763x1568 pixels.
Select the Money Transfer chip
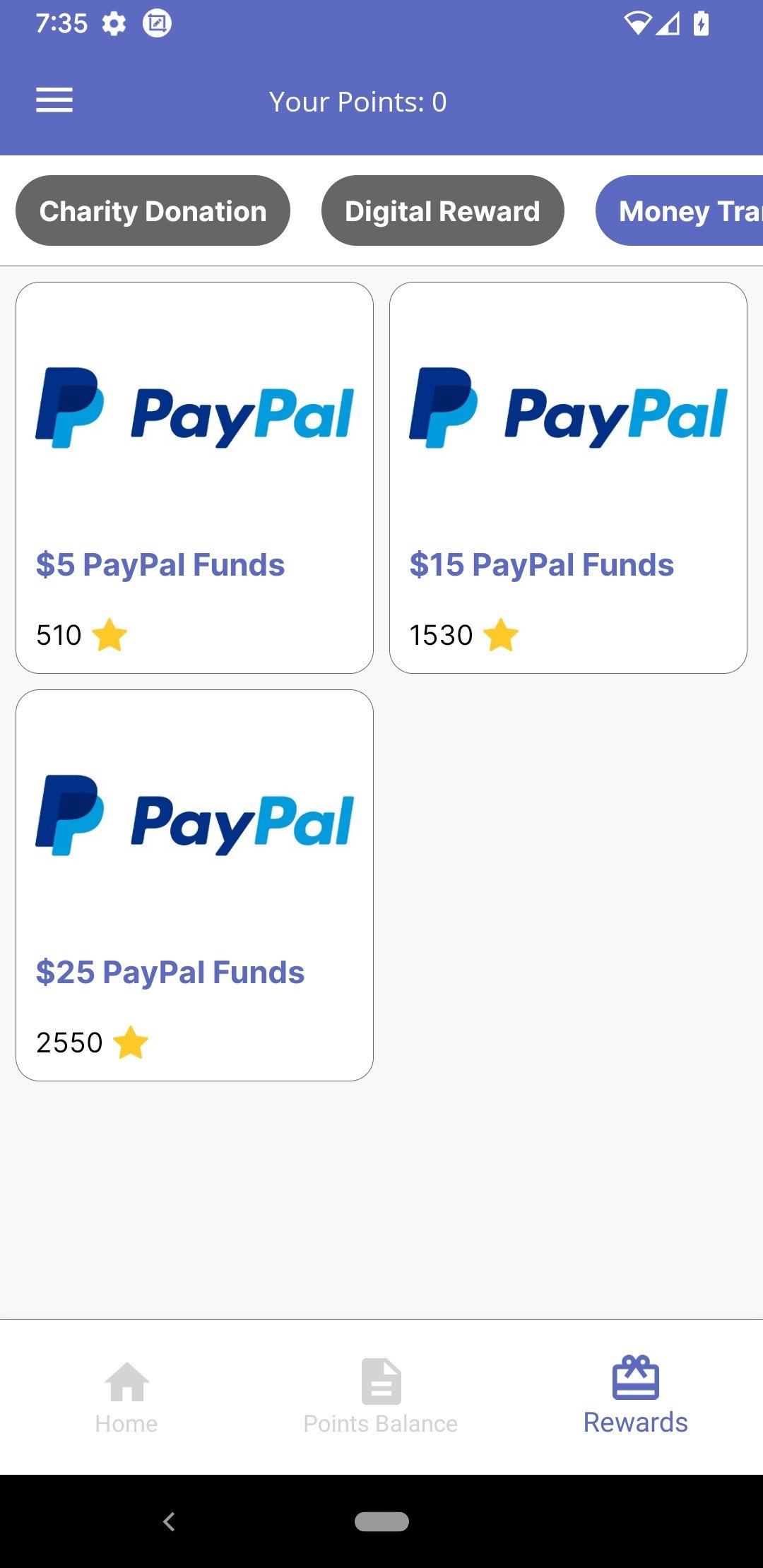click(679, 210)
